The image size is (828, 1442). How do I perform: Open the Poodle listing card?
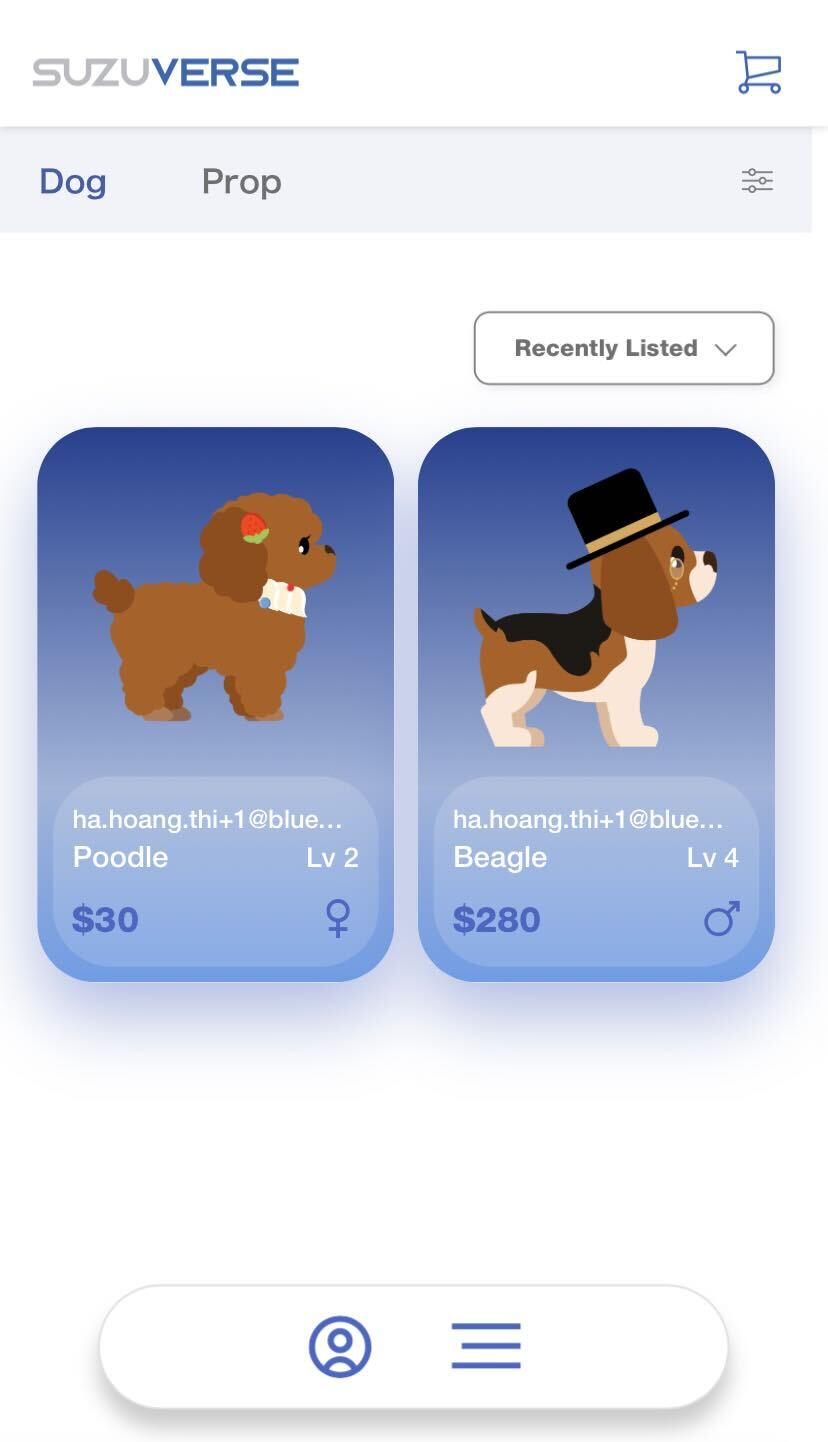(x=216, y=704)
